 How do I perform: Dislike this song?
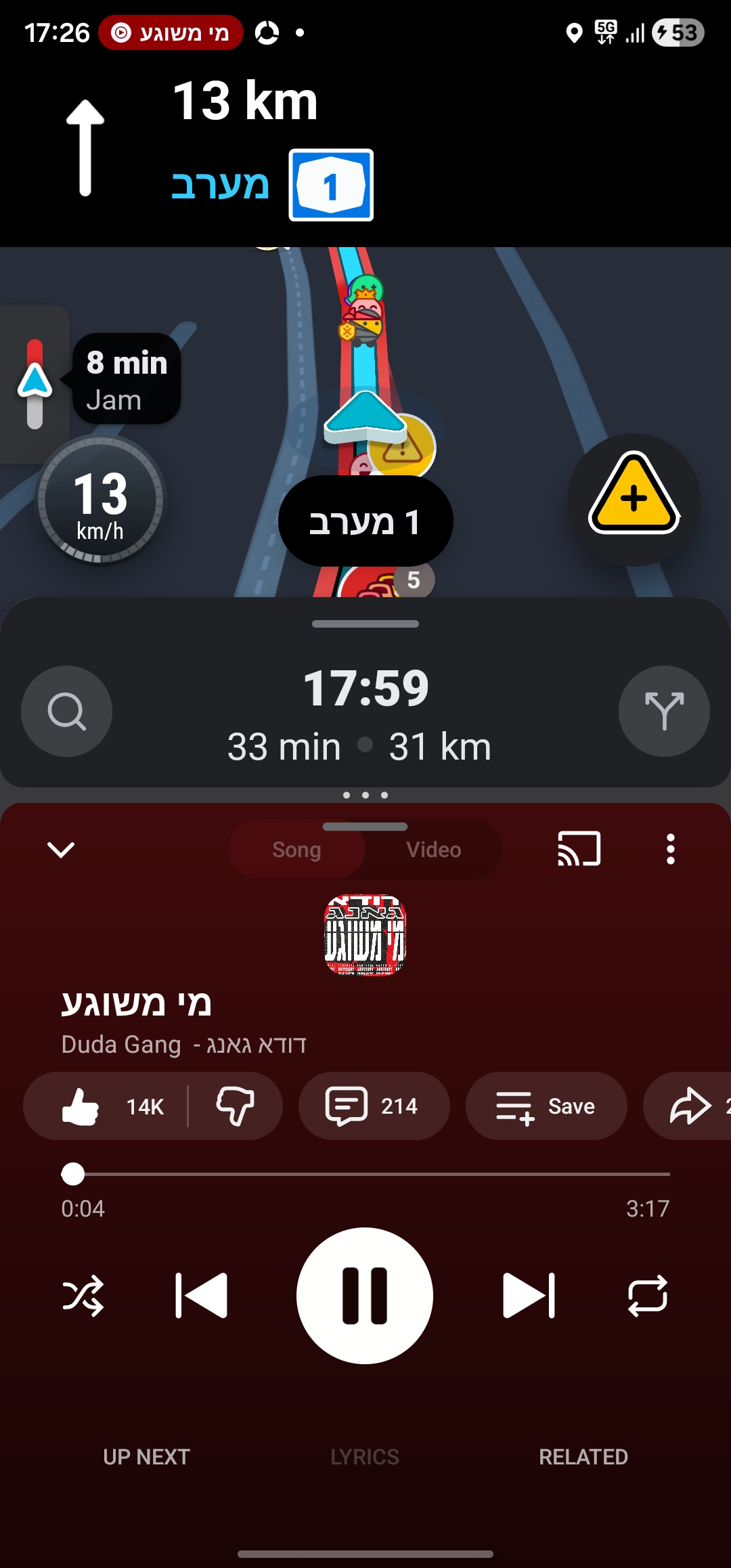235,1106
